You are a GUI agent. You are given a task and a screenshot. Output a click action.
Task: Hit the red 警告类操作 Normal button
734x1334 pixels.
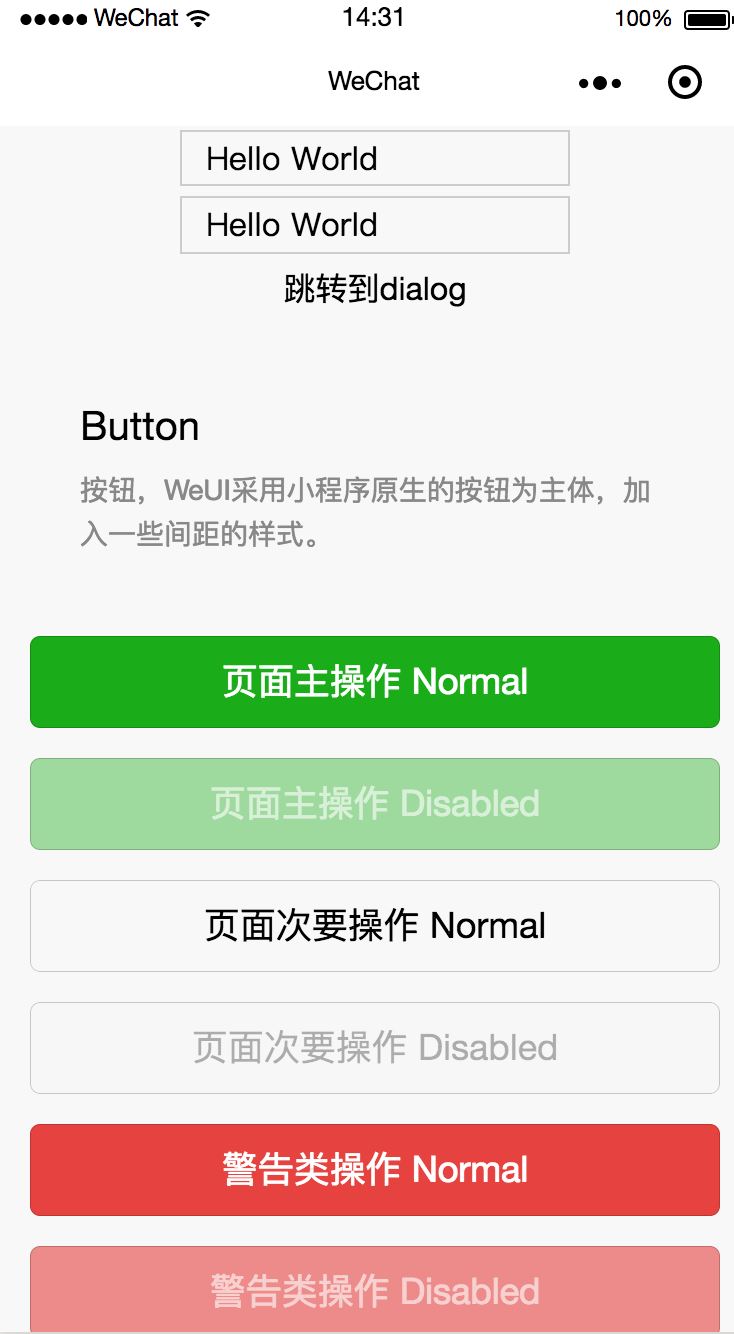click(x=375, y=1170)
